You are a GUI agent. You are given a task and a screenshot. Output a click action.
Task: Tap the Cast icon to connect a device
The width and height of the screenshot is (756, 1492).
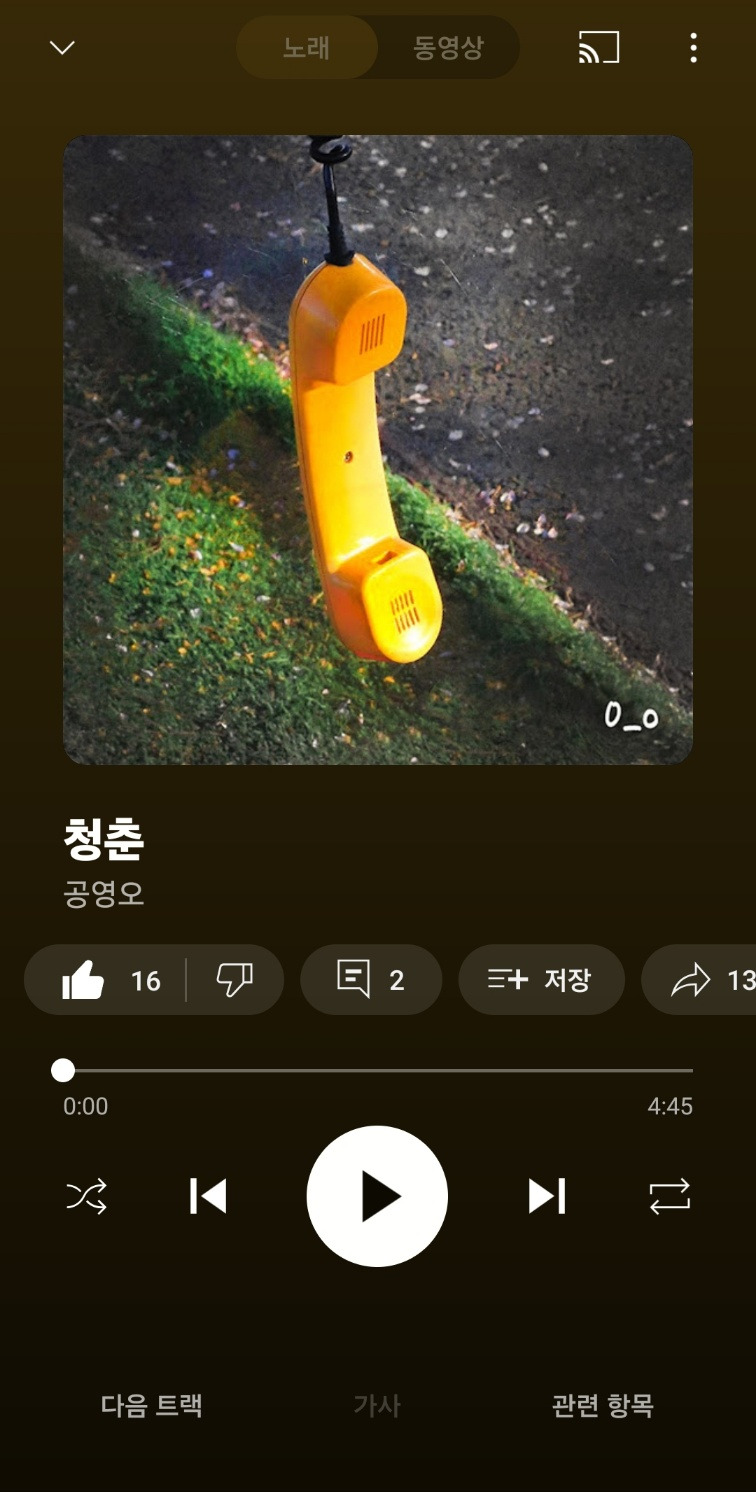(x=597, y=47)
